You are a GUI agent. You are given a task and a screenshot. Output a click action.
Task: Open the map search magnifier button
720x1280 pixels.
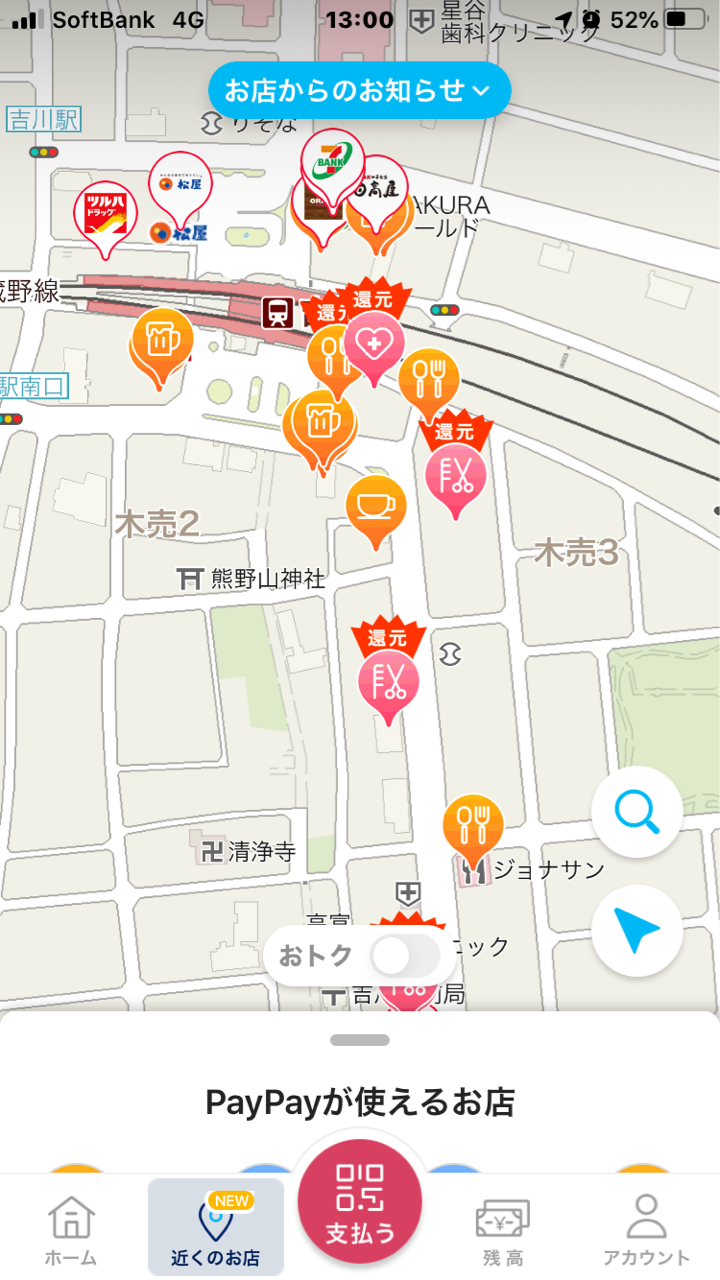pyautogui.click(x=637, y=812)
